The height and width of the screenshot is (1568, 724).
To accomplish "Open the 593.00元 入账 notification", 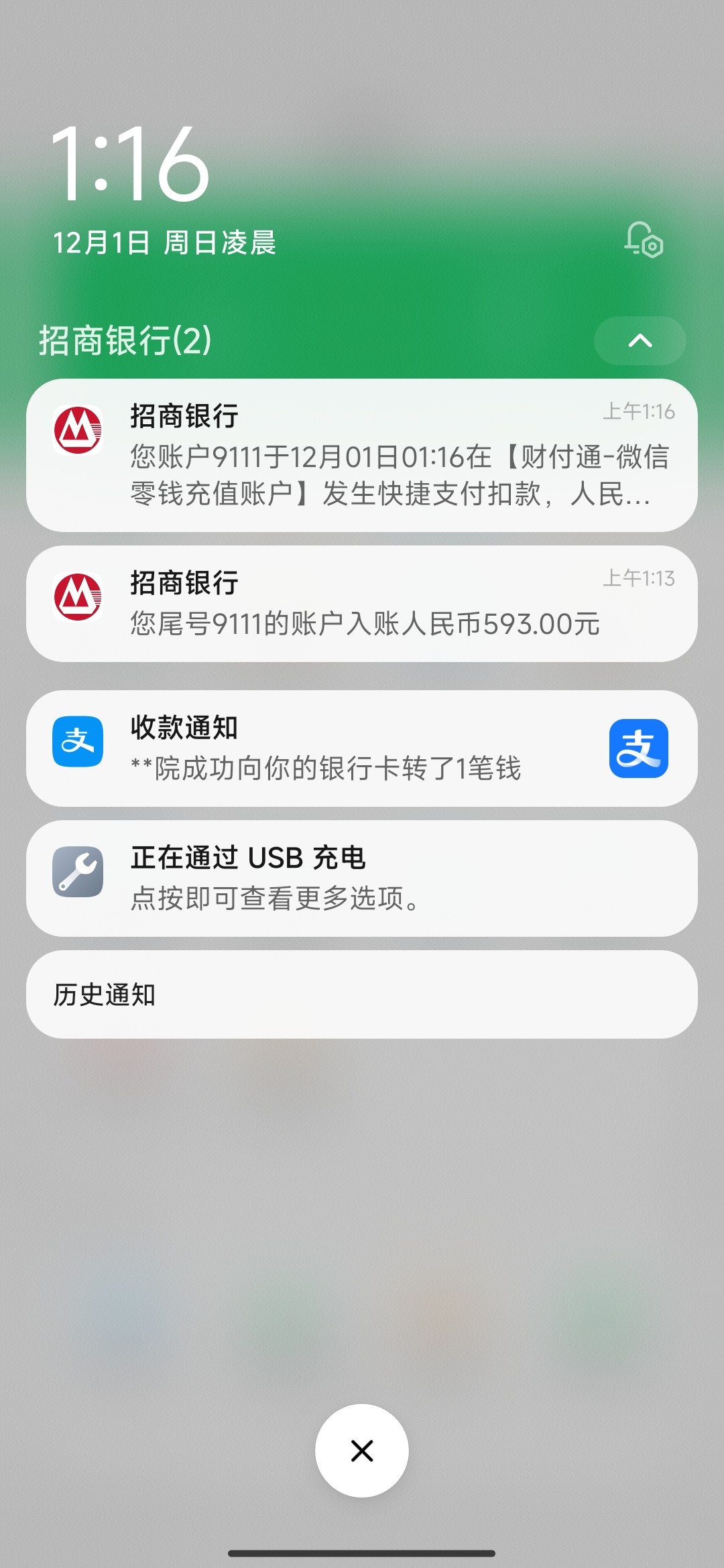I will click(x=362, y=604).
